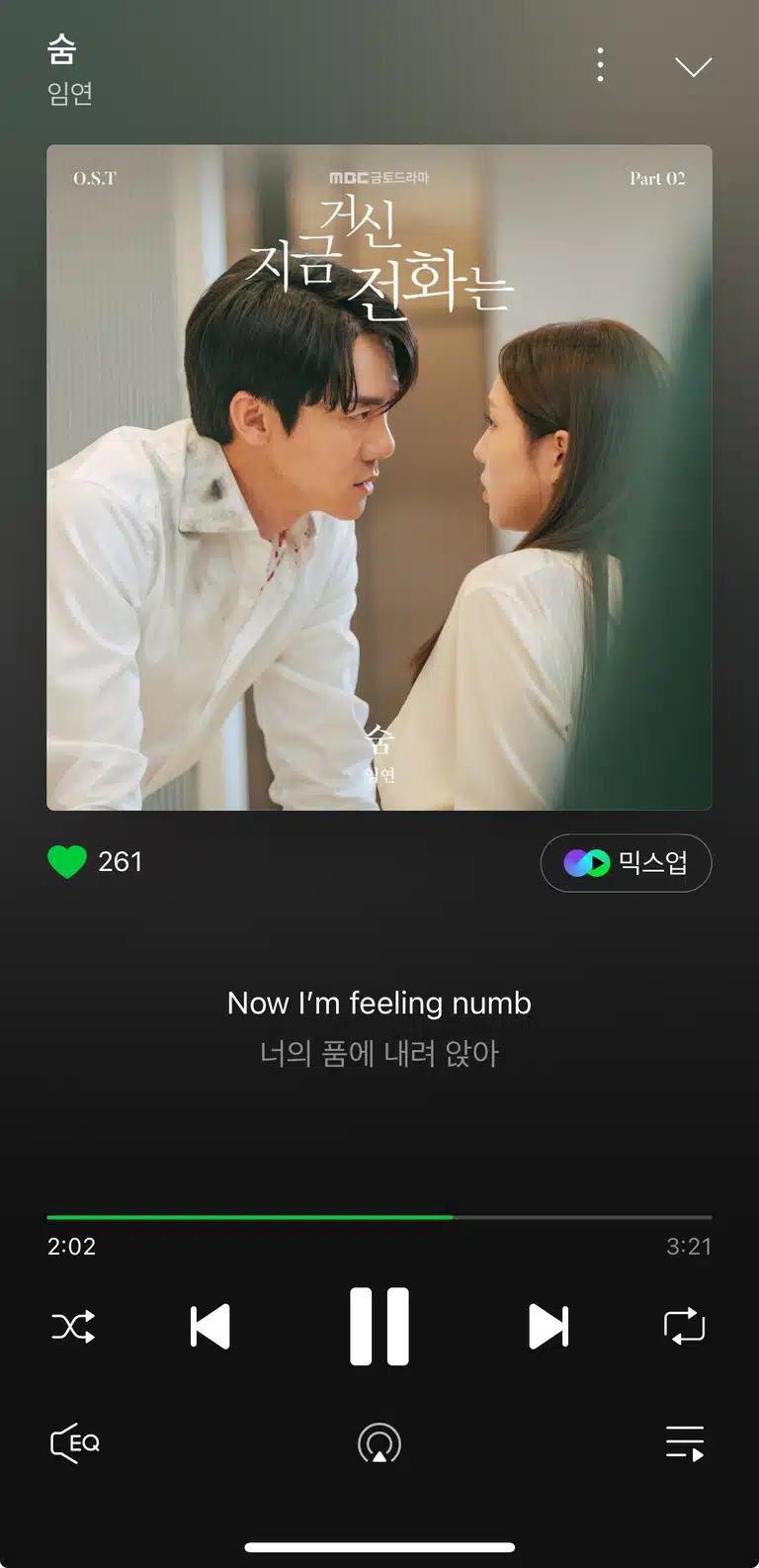The image size is (759, 1568).
Task: Unlike the song via the green heart
Action: click(67, 862)
